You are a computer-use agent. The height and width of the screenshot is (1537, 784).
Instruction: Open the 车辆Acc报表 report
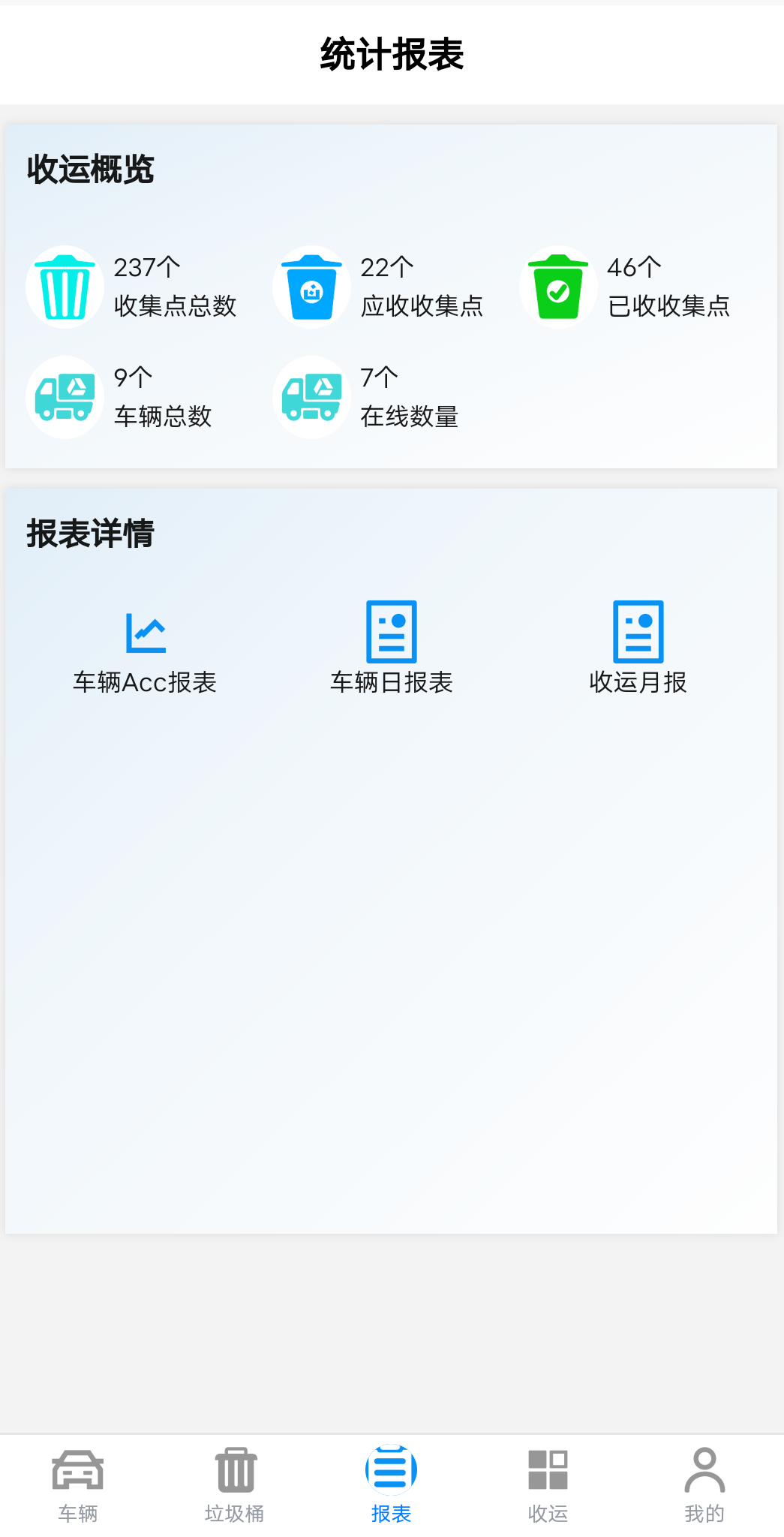145,650
